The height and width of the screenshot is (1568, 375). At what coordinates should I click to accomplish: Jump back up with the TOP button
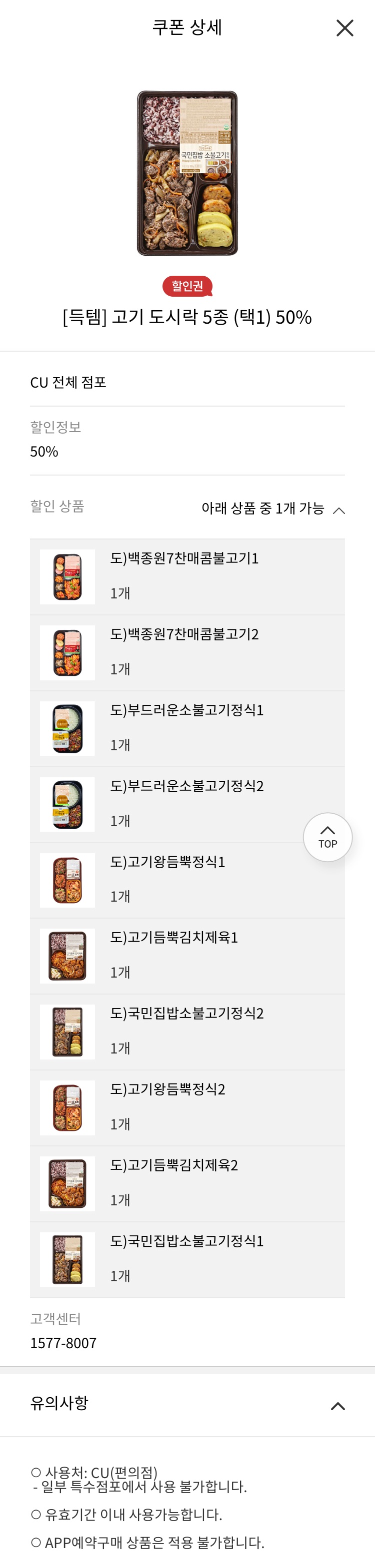(x=327, y=837)
